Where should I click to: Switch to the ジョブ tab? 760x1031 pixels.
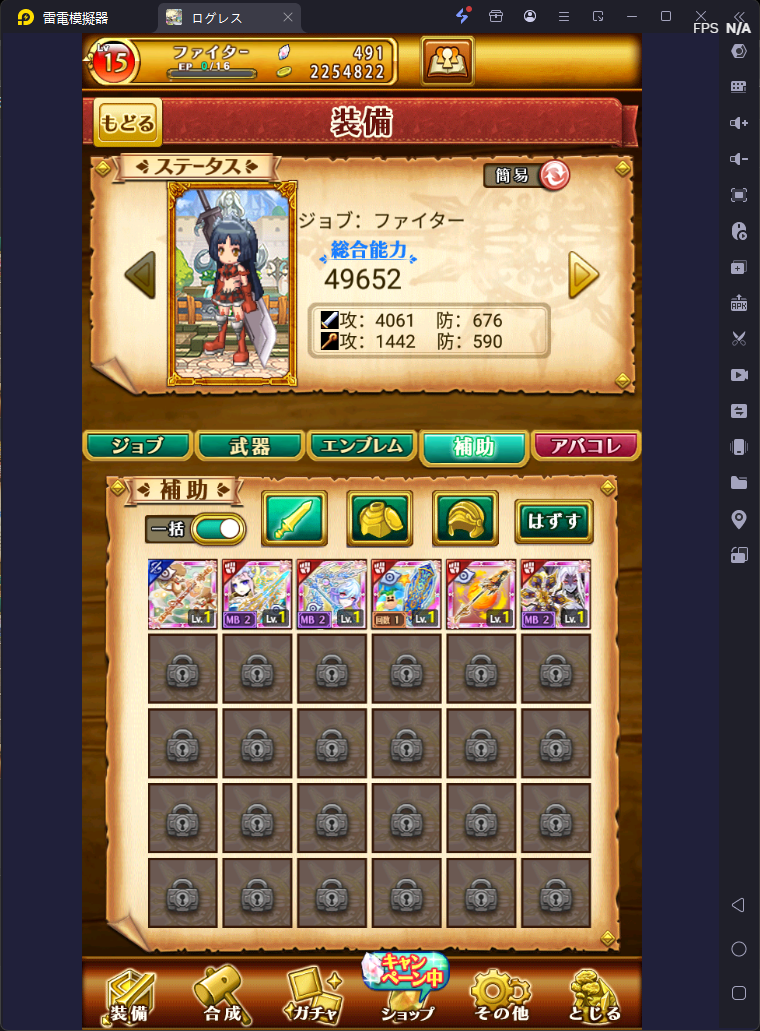click(137, 446)
